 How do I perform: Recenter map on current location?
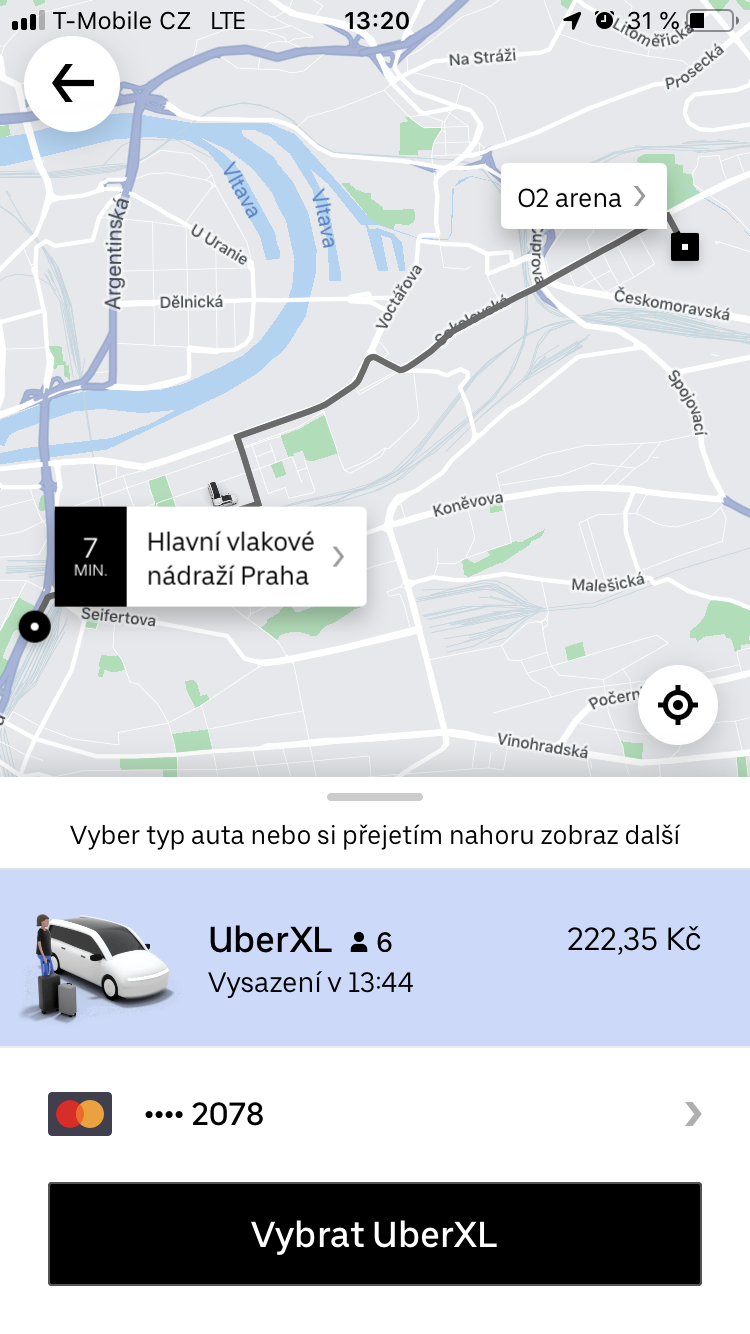(x=678, y=706)
